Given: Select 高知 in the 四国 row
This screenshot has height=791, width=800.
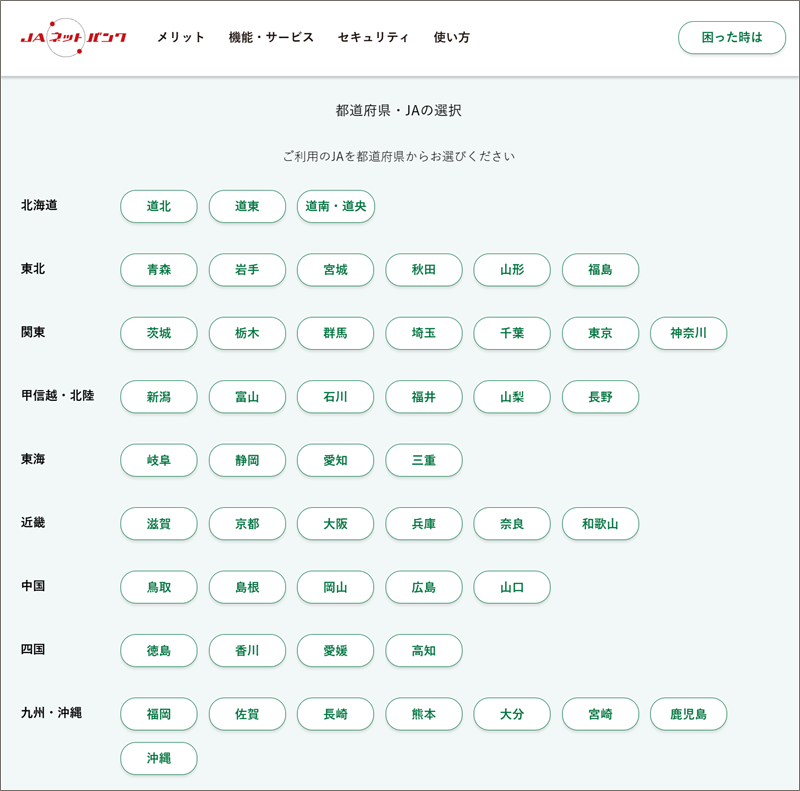Looking at the screenshot, I should tap(423, 650).
